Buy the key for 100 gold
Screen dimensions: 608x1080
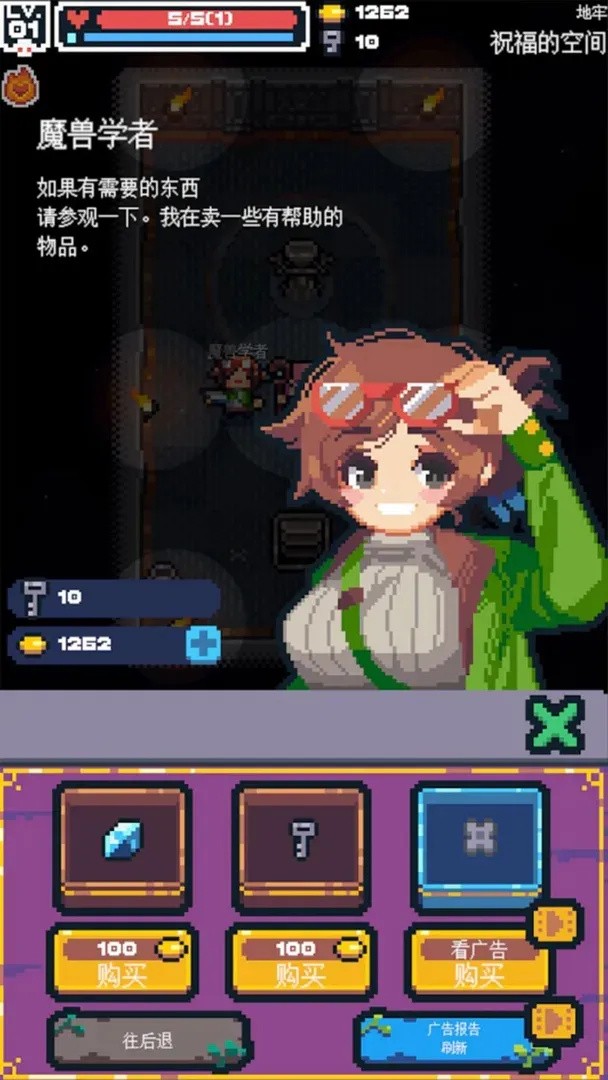click(301, 962)
